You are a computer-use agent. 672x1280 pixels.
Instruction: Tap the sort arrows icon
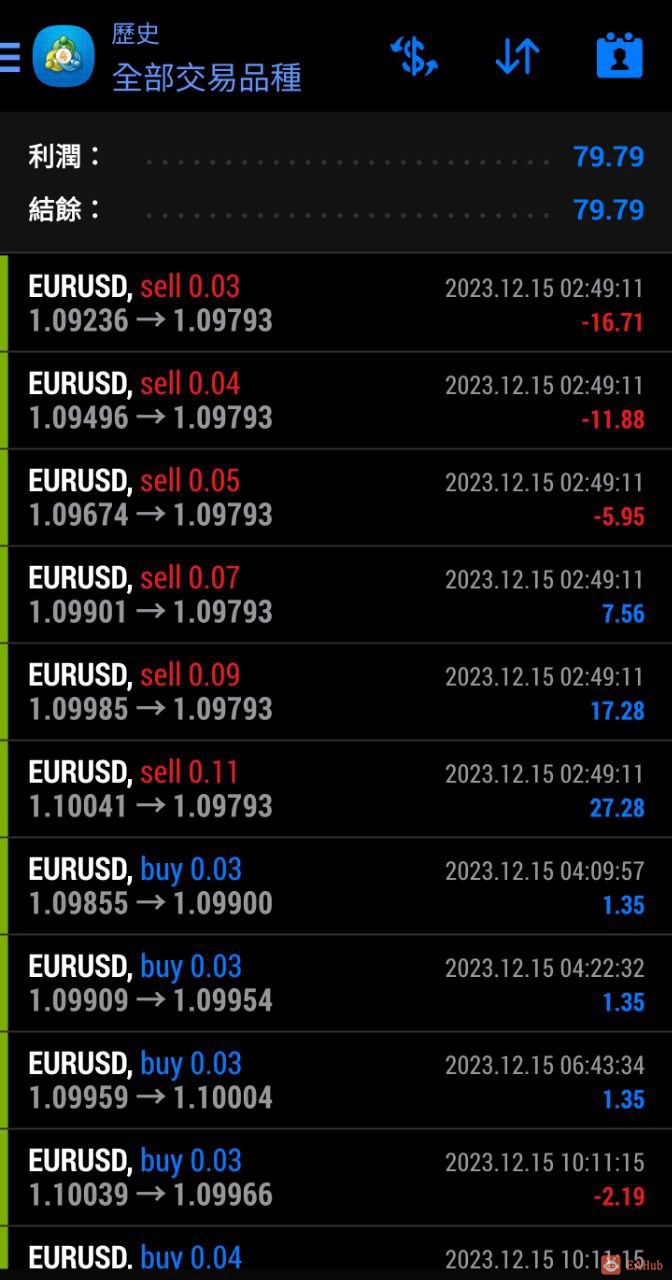[517, 57]
